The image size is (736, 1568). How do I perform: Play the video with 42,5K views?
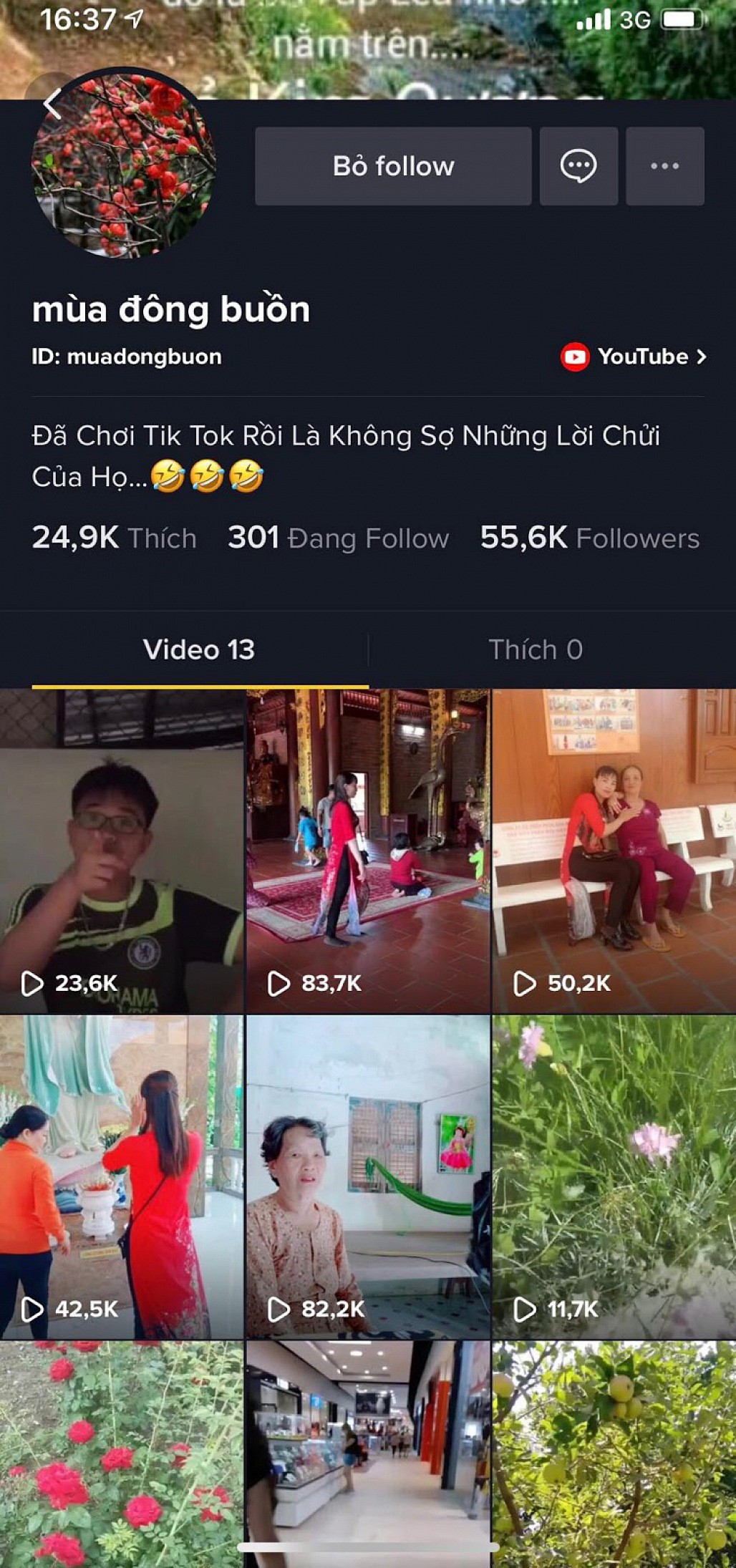coord(122,1176)
